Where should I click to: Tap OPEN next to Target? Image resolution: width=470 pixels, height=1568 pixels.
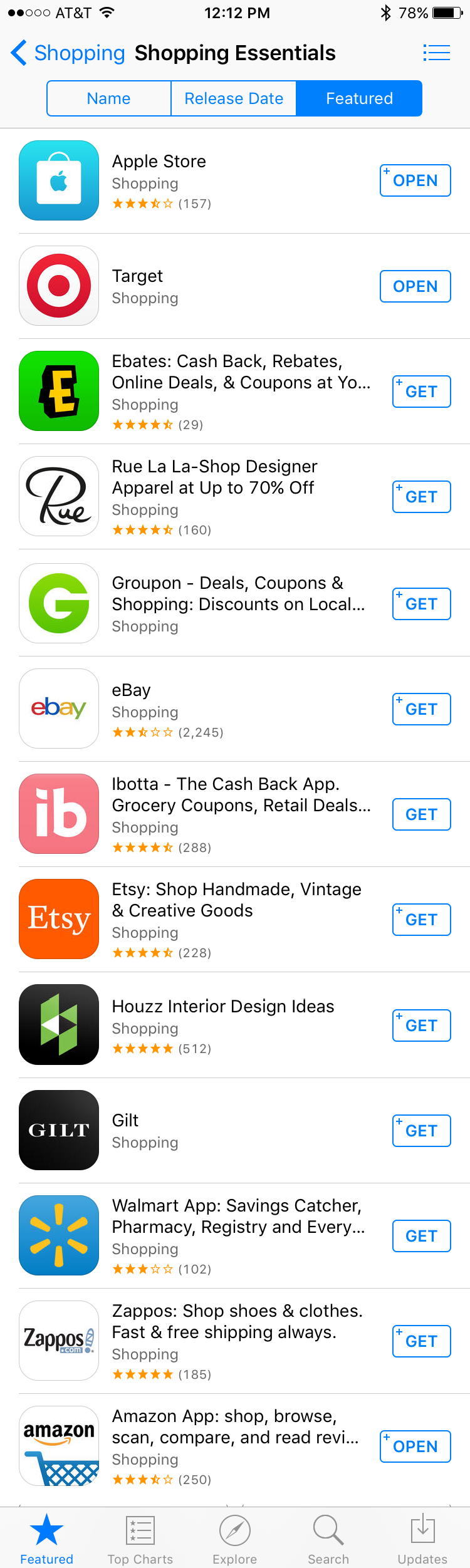(x=415, y=286)
